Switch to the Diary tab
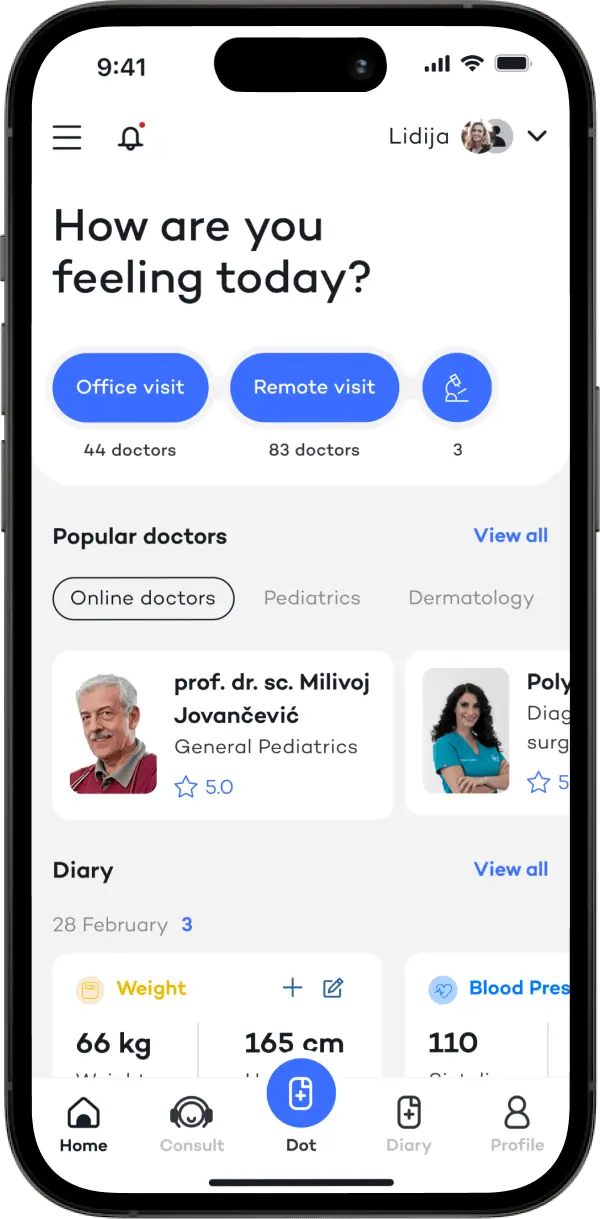600x1219 pixels. pos(408,1124)
